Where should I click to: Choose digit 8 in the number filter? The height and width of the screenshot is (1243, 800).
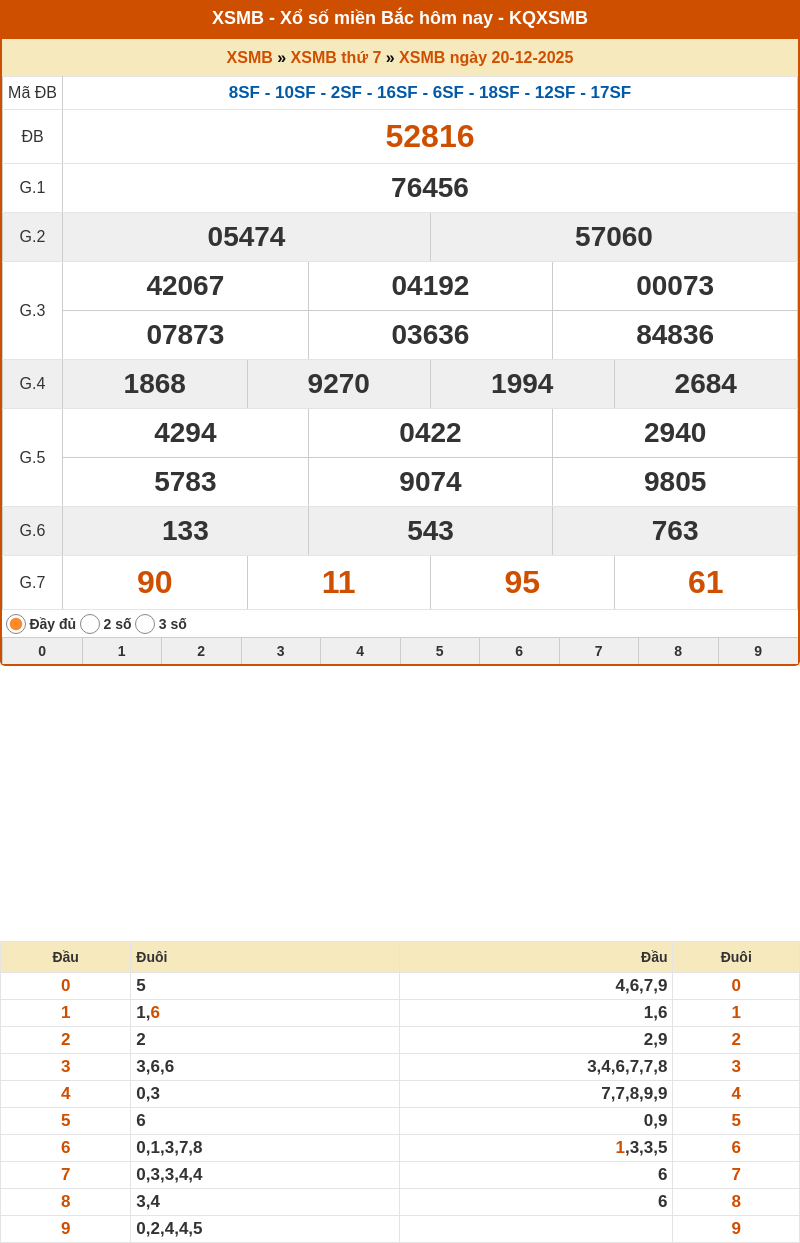pyautogui.click(x=678, y=651)
